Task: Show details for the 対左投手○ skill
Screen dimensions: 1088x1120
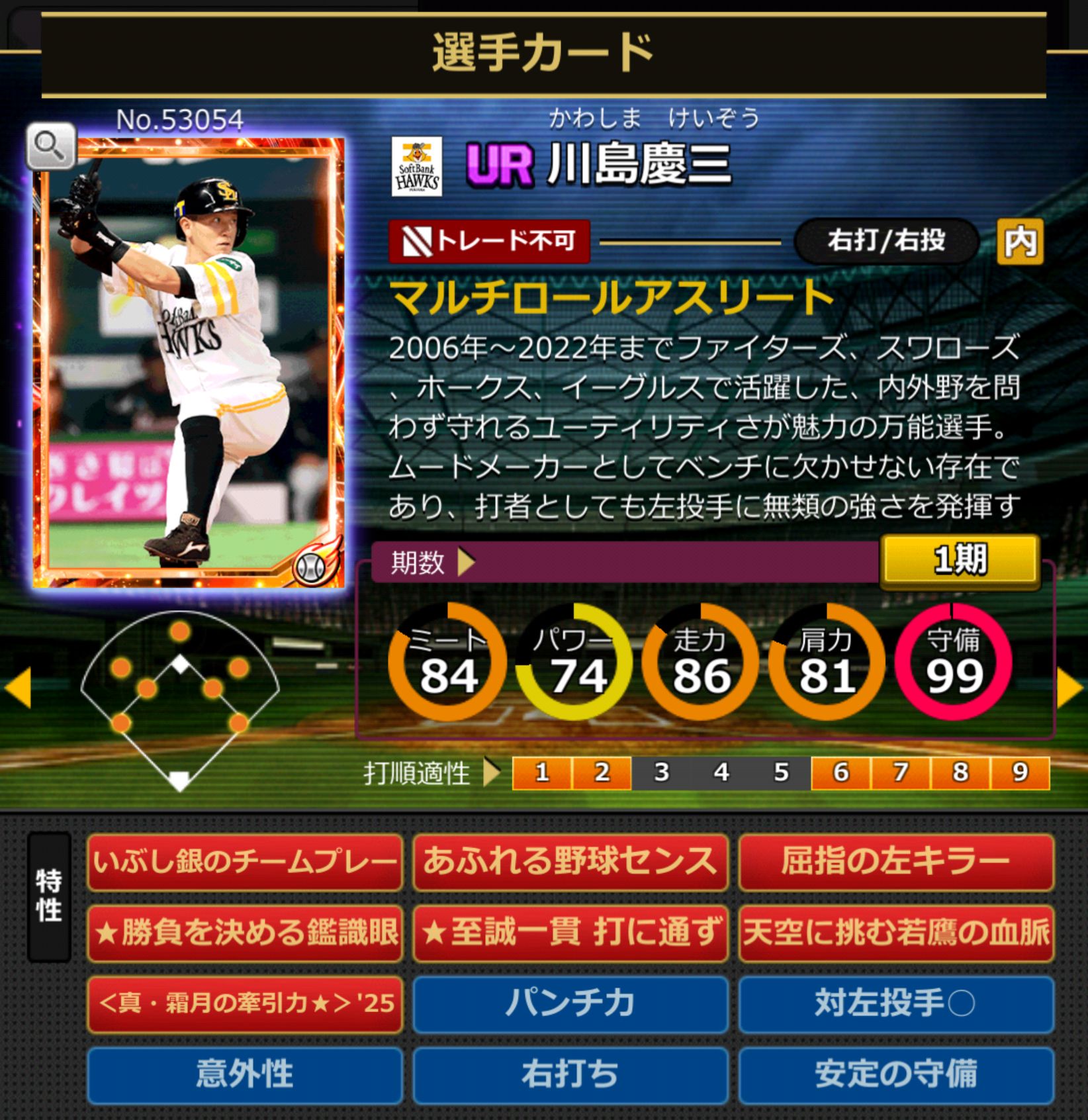Action: 895,1003
